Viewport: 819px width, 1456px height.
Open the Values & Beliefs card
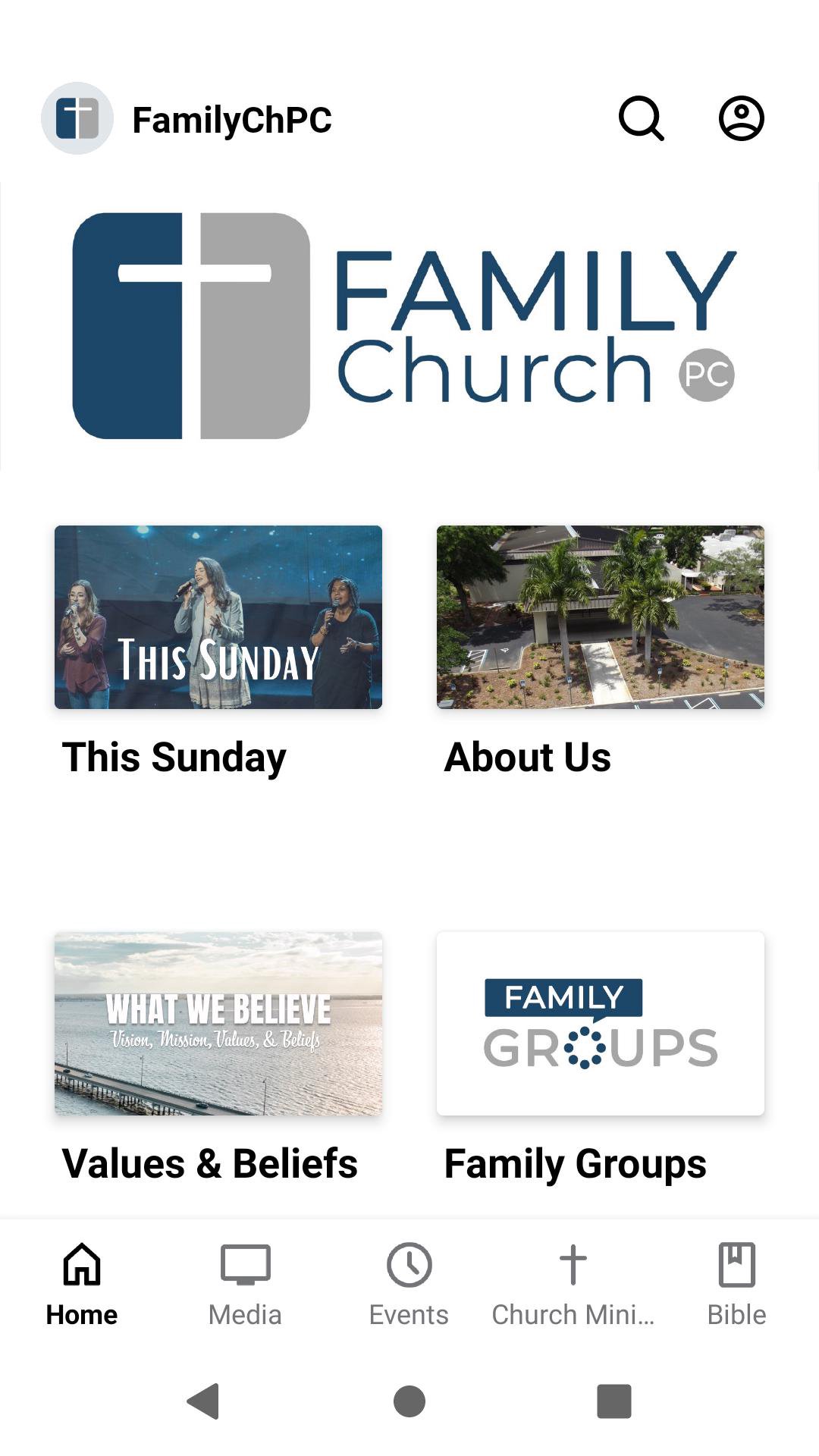pyautogui.click(x=218, y=1059)
